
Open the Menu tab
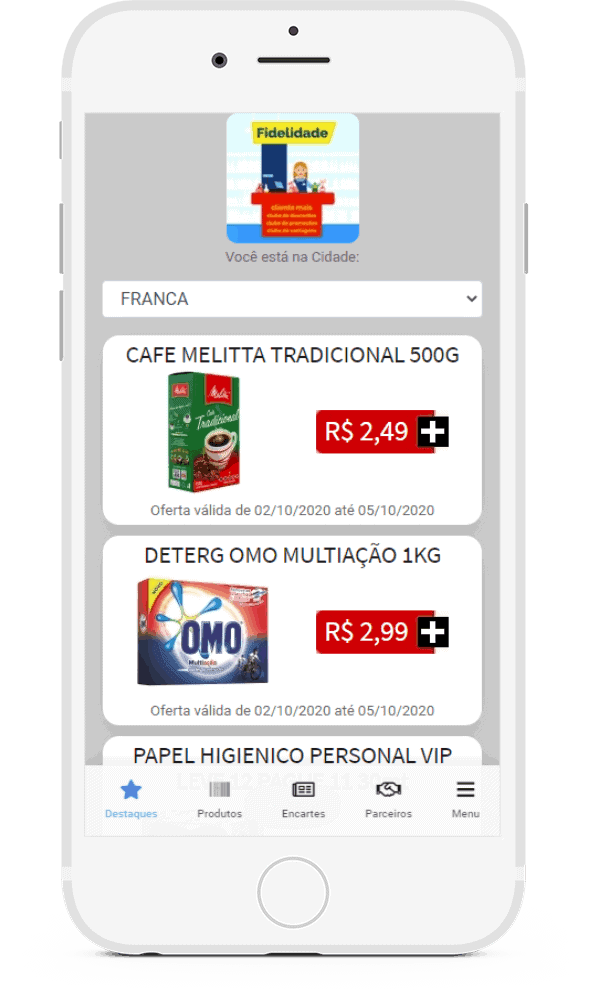[465, 799]
